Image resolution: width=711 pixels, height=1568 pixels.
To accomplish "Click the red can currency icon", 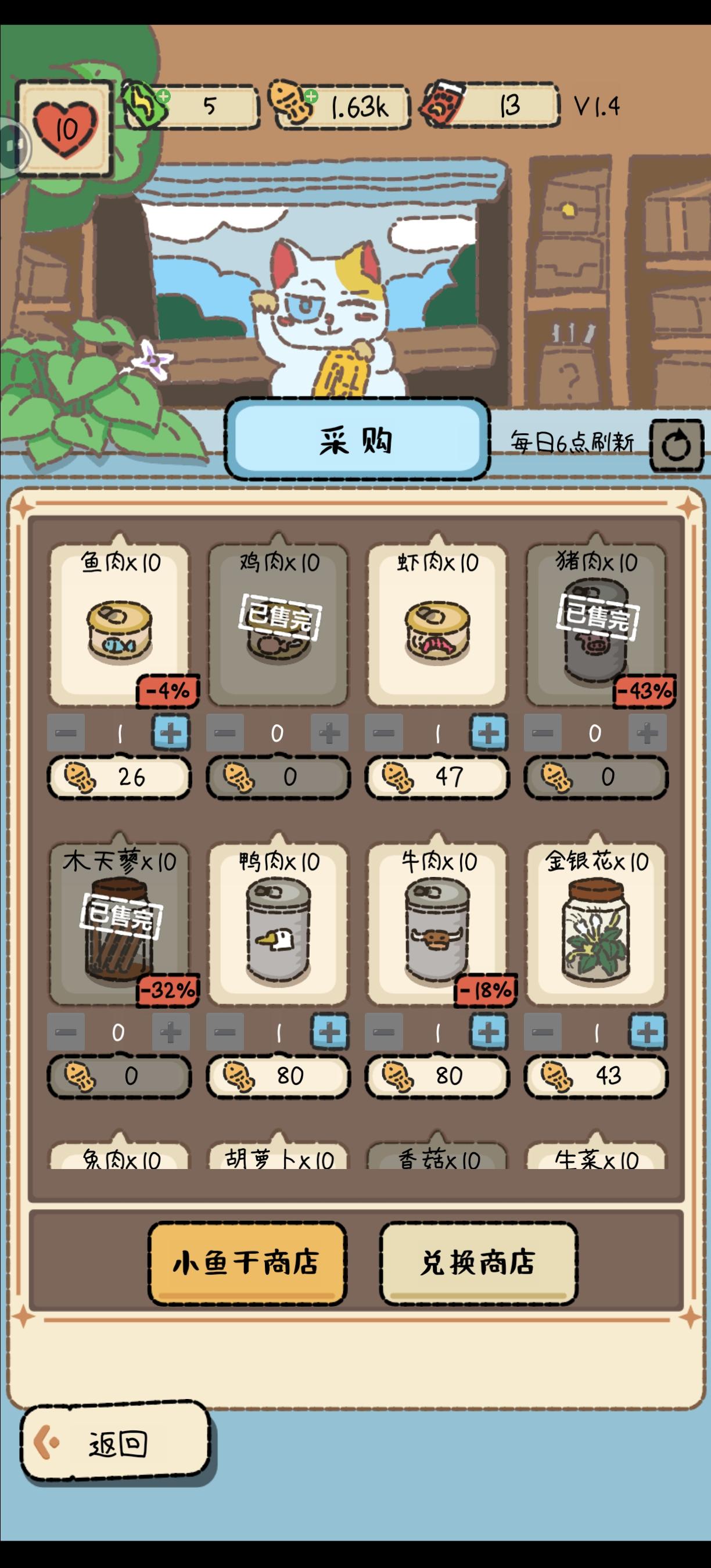I will tap(444, 103).
